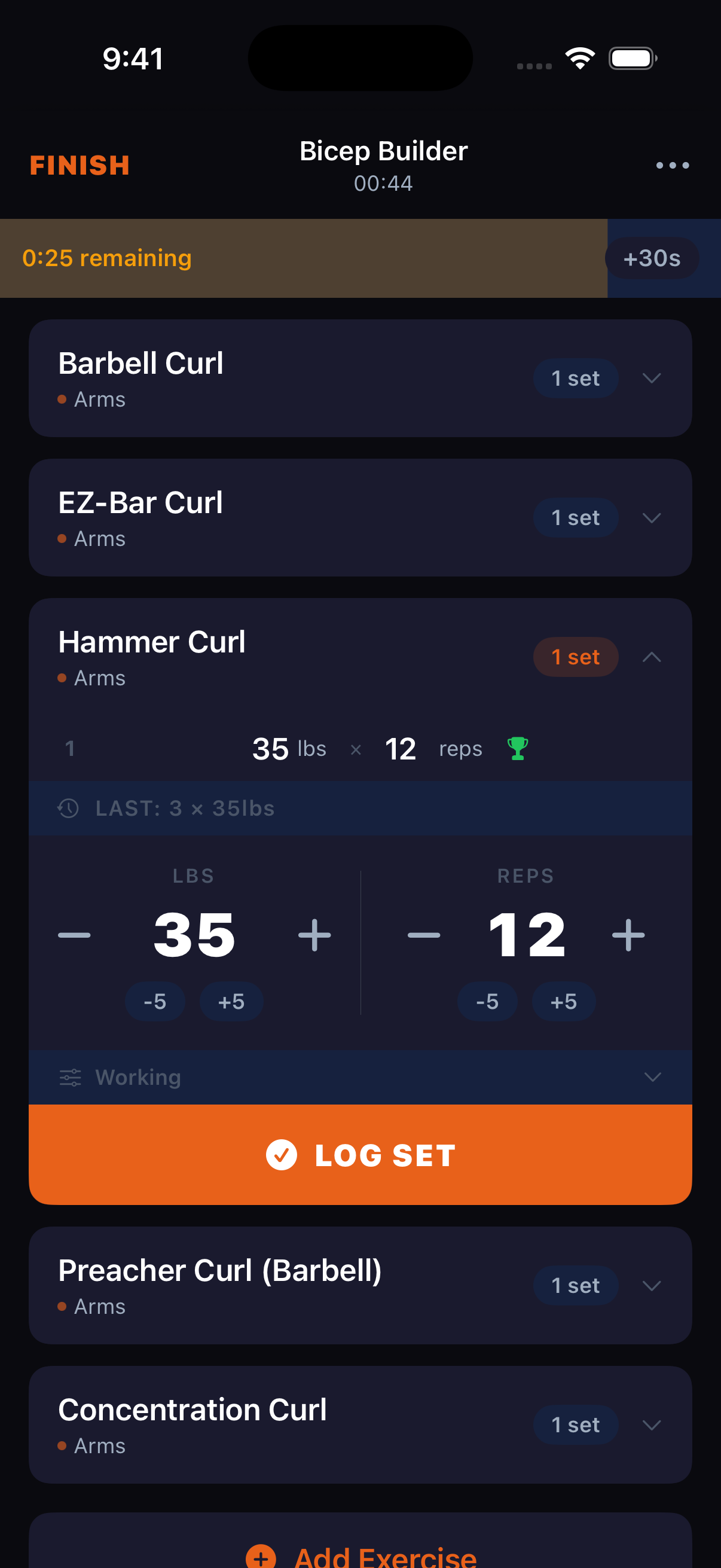Image resolution: width=721 pixels, height=1568 pixels.
Task: Tap the history clock icon beside LAST
Action: point(69,808)
